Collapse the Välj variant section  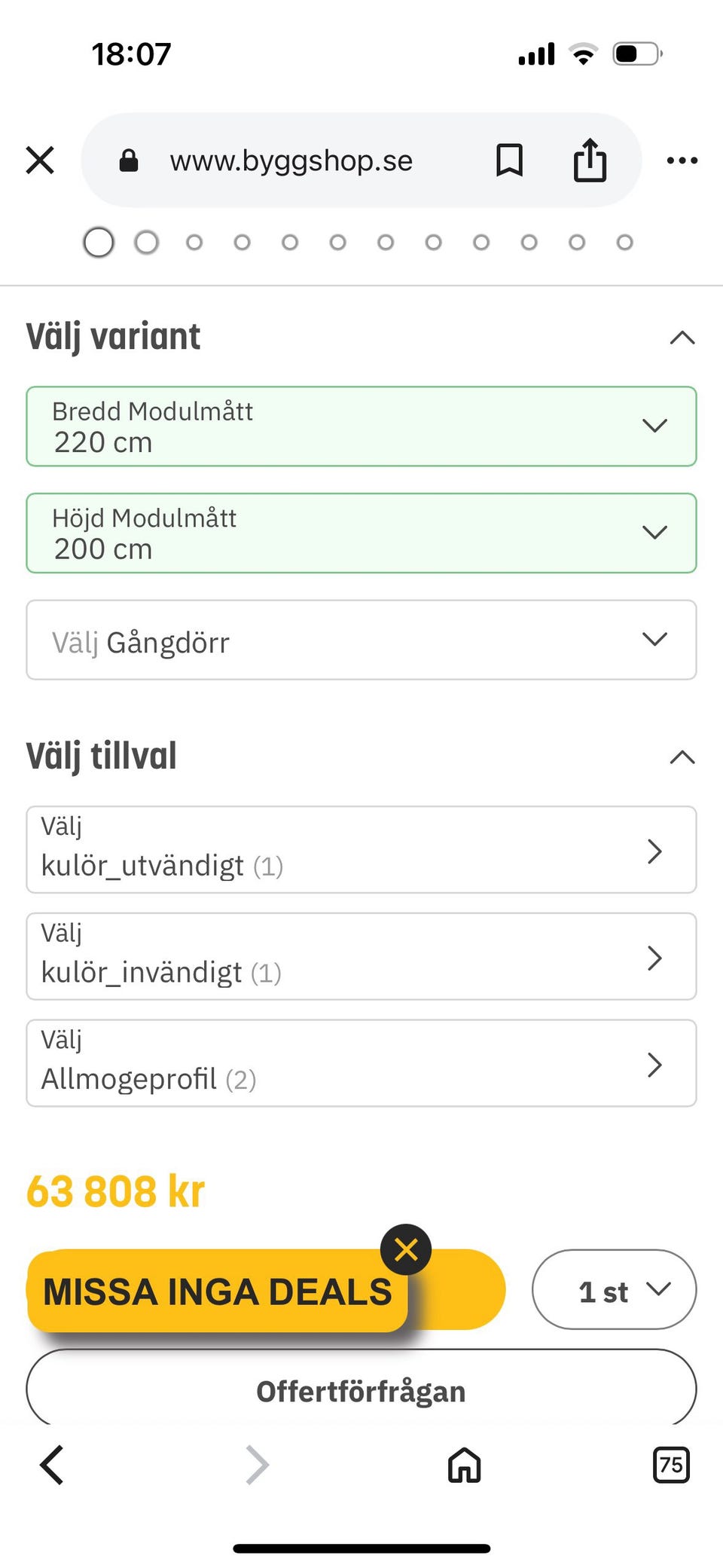pos(682,337)
